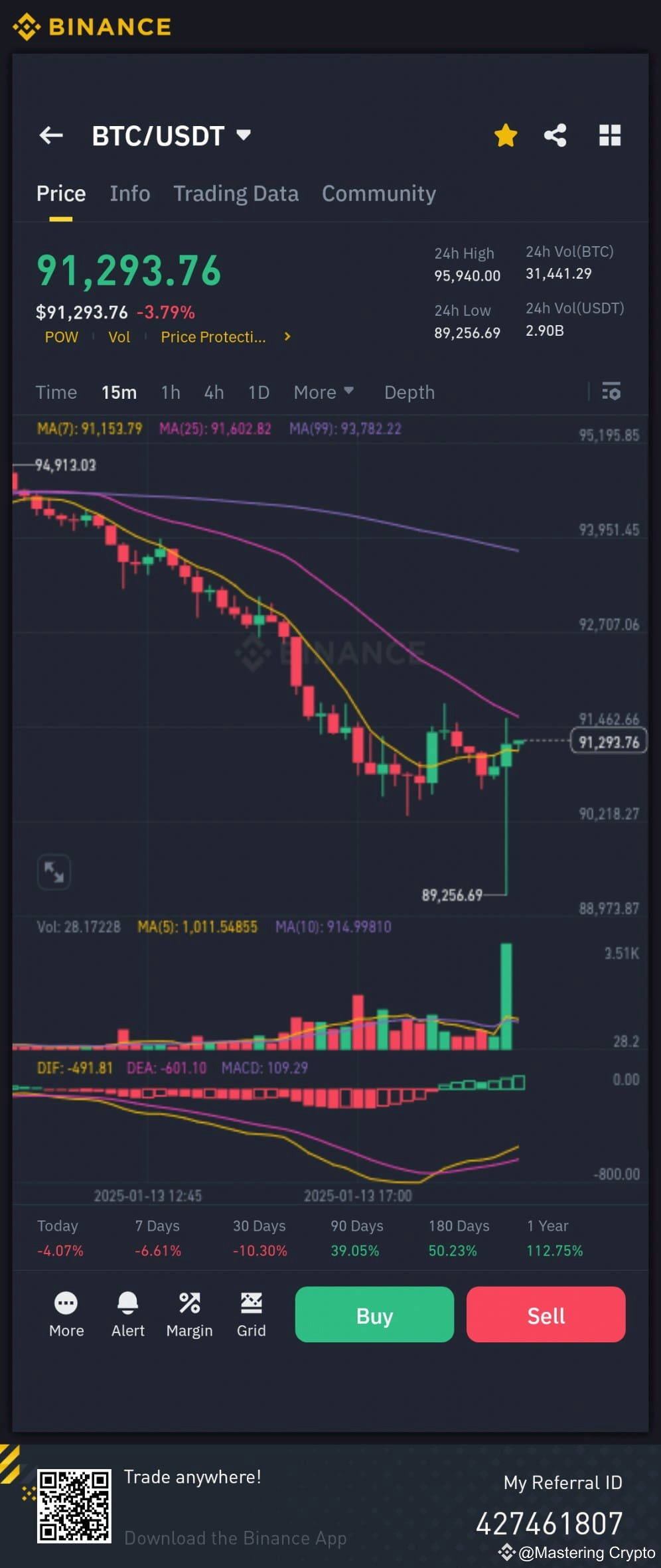This screenshot has height=1568, width=661.
Task: Toggle the favorite star for BTC/USDT
Action: click(x=505, y=135)
